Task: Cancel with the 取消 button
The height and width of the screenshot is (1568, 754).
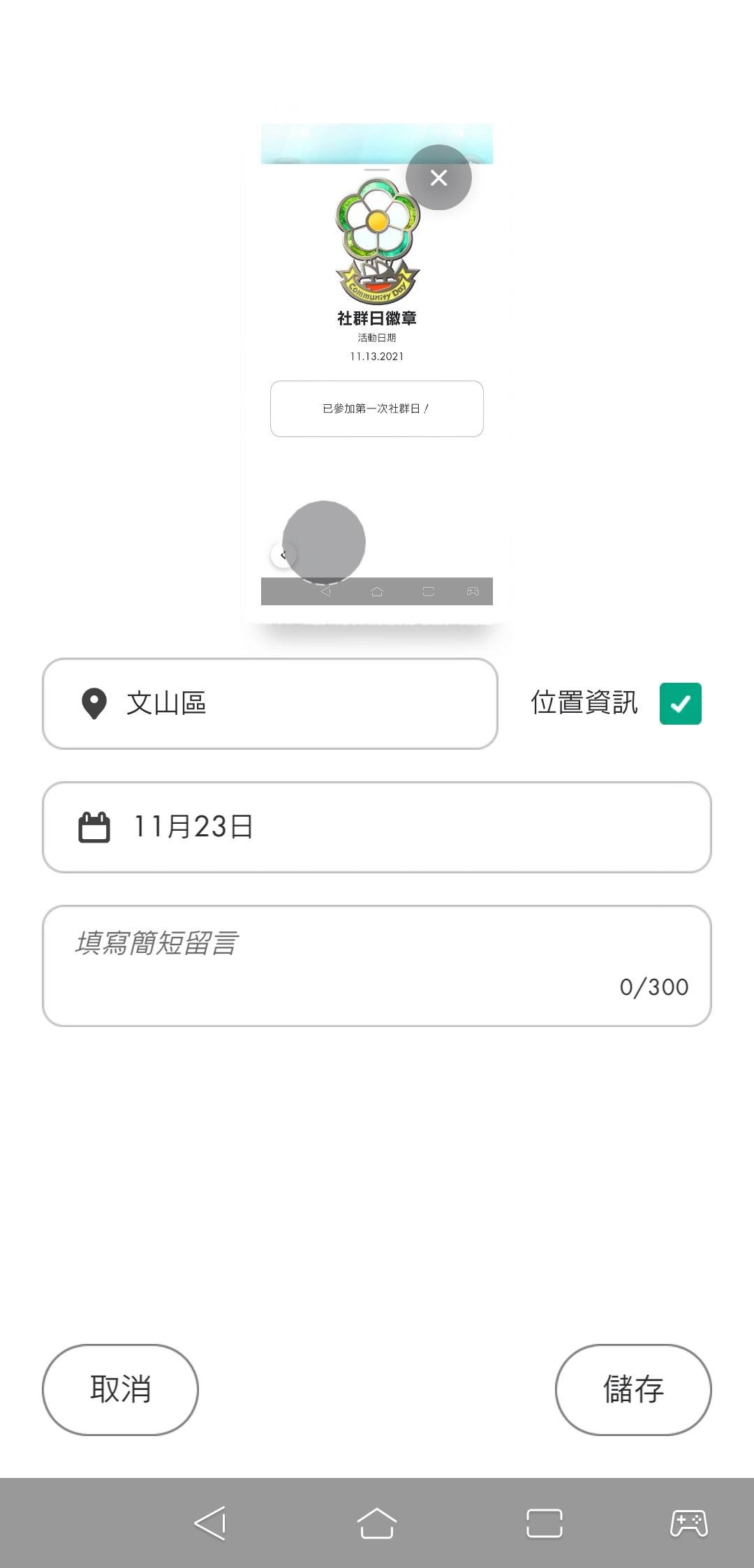Action: click(120, 1389)
